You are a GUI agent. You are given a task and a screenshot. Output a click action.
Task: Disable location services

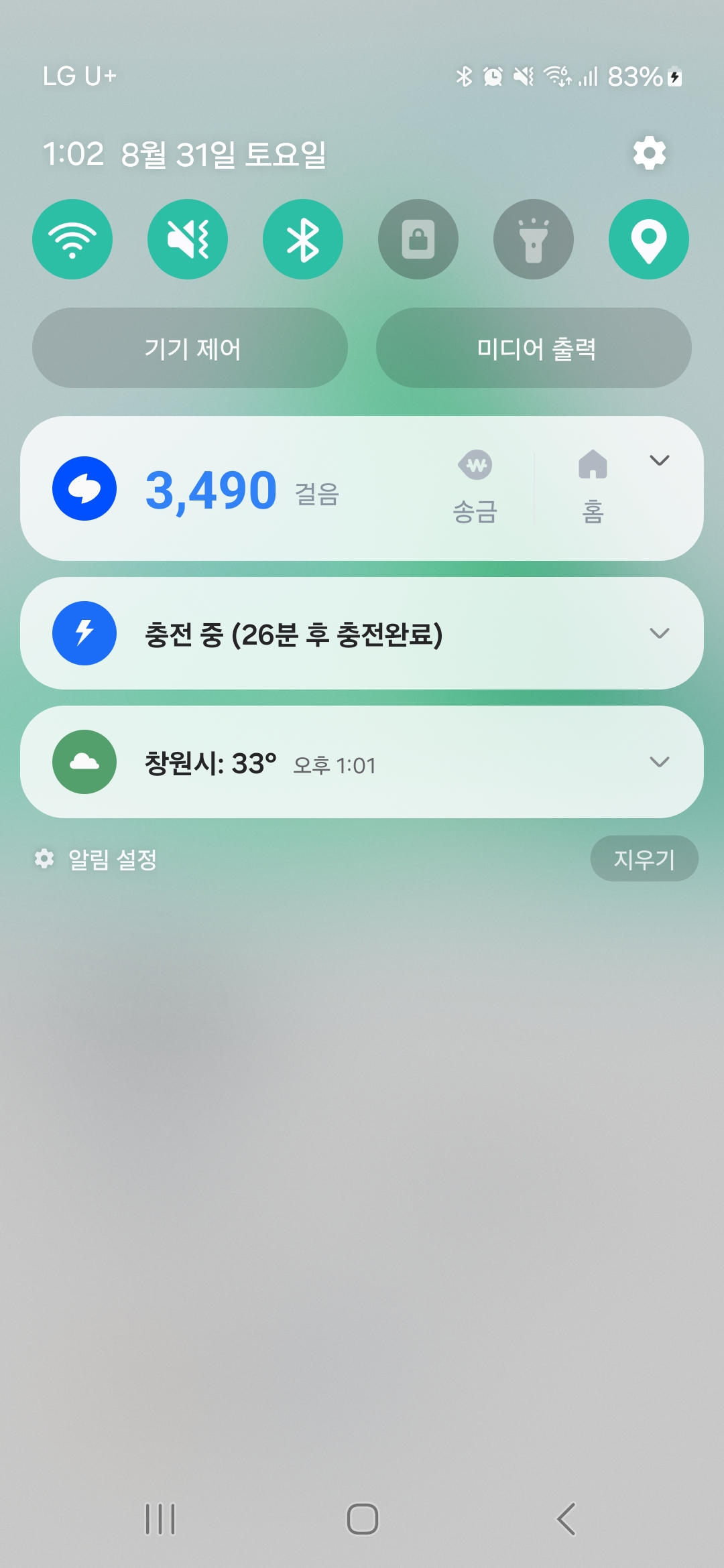pos(649,239)
